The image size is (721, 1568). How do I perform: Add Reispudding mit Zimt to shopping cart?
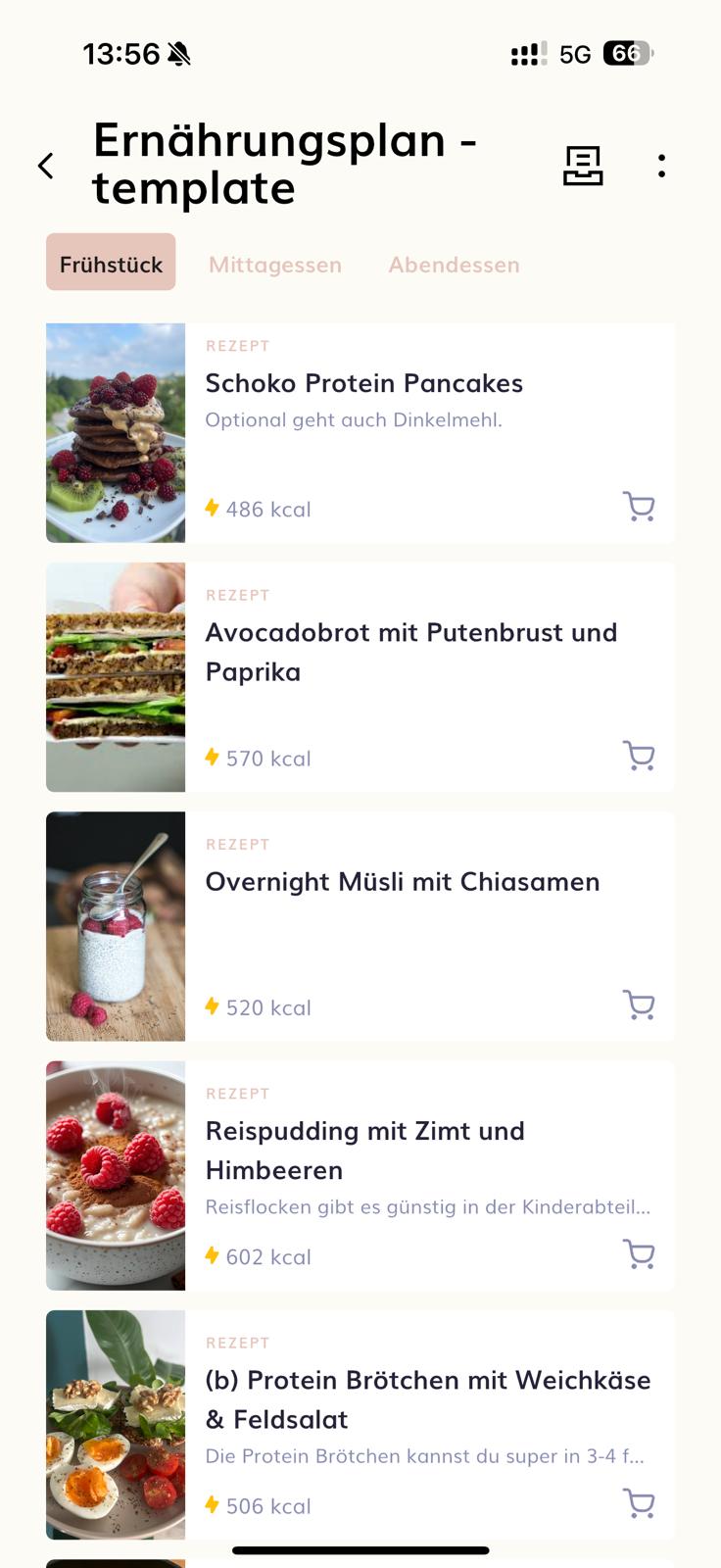click(638, 1254)
